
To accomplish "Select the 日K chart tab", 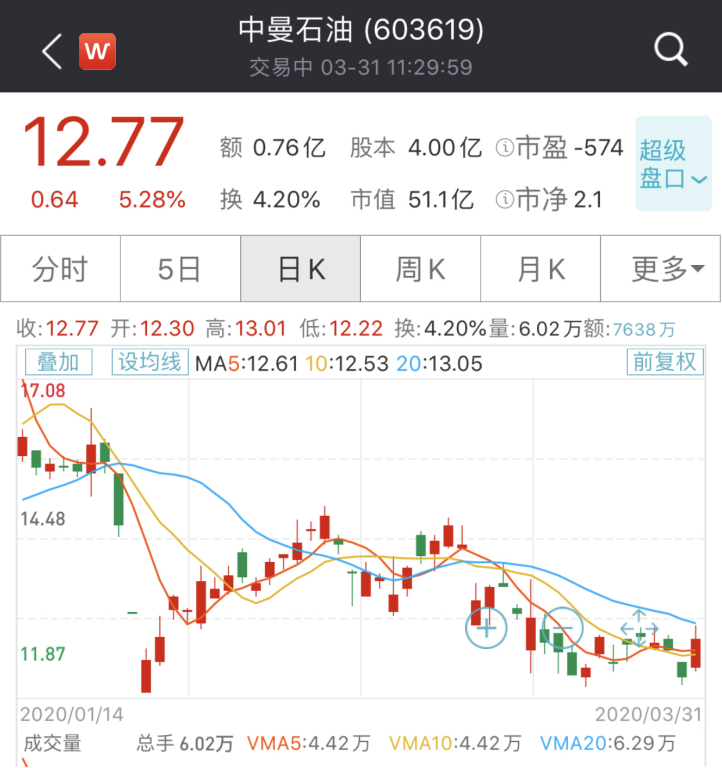I will click(x=301, y=269).
